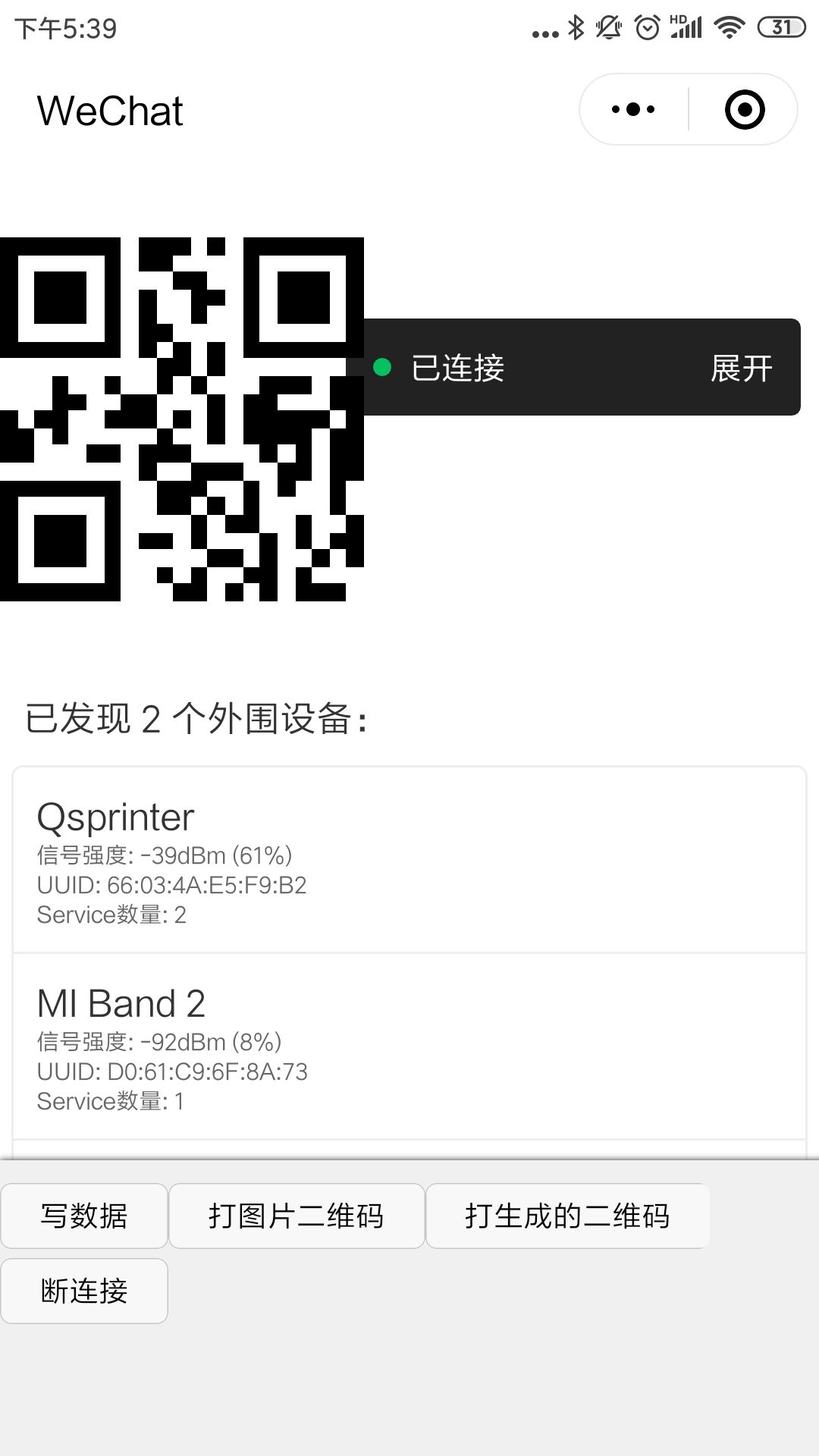Expand the 已连接 status panel
819x1456 pixels.
pos(741,368)
